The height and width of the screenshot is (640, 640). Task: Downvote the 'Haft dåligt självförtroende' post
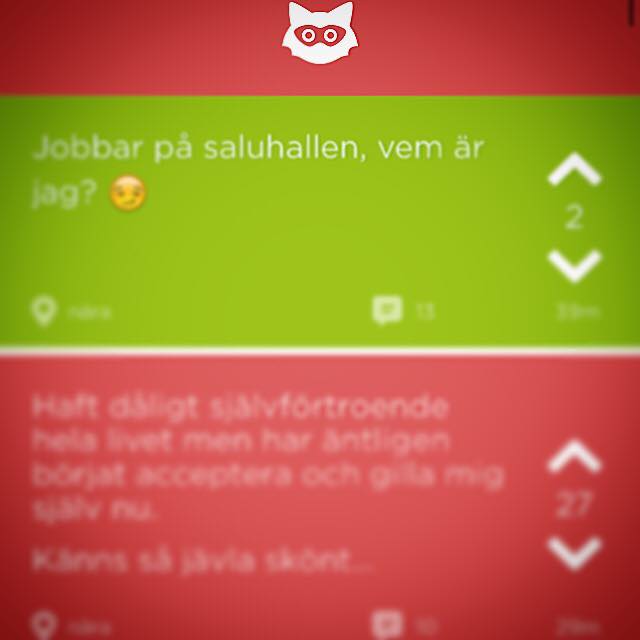[x=574, y=551]
